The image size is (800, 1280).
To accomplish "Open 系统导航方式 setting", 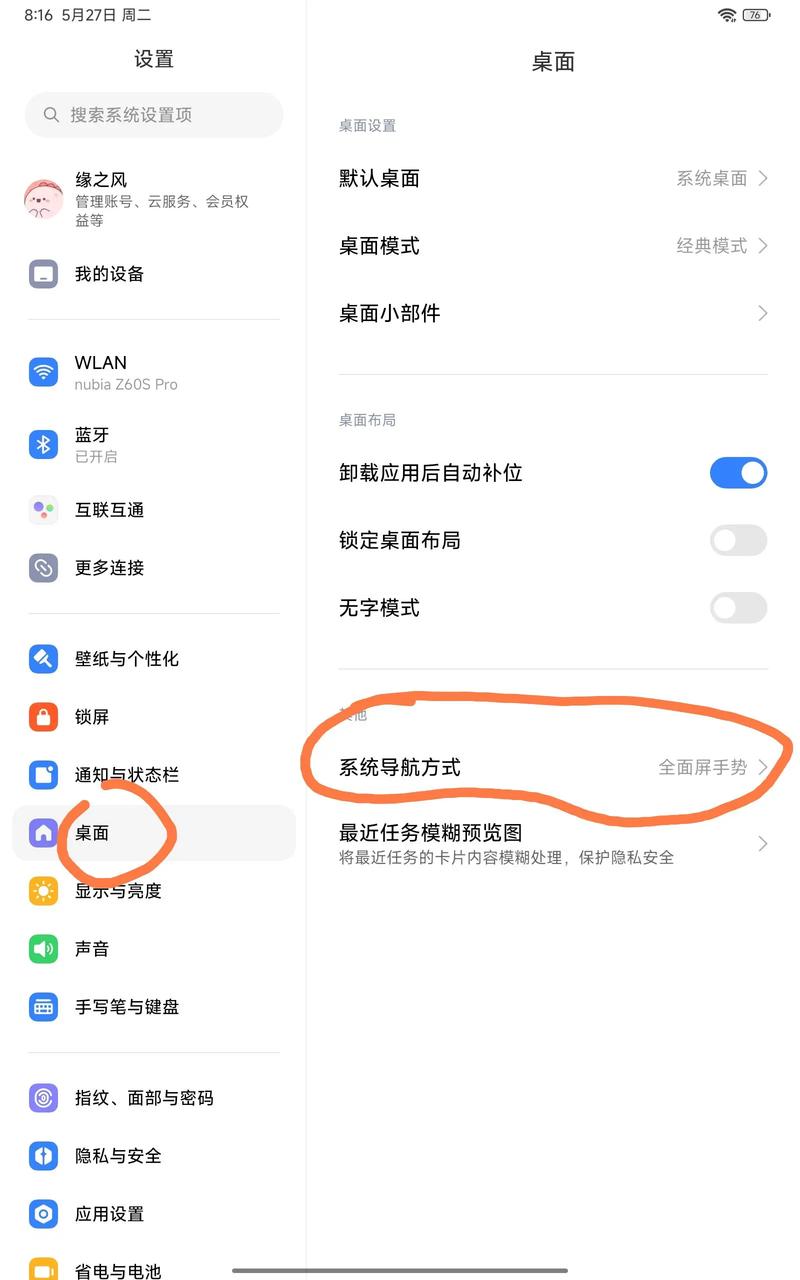I will 553,768.
